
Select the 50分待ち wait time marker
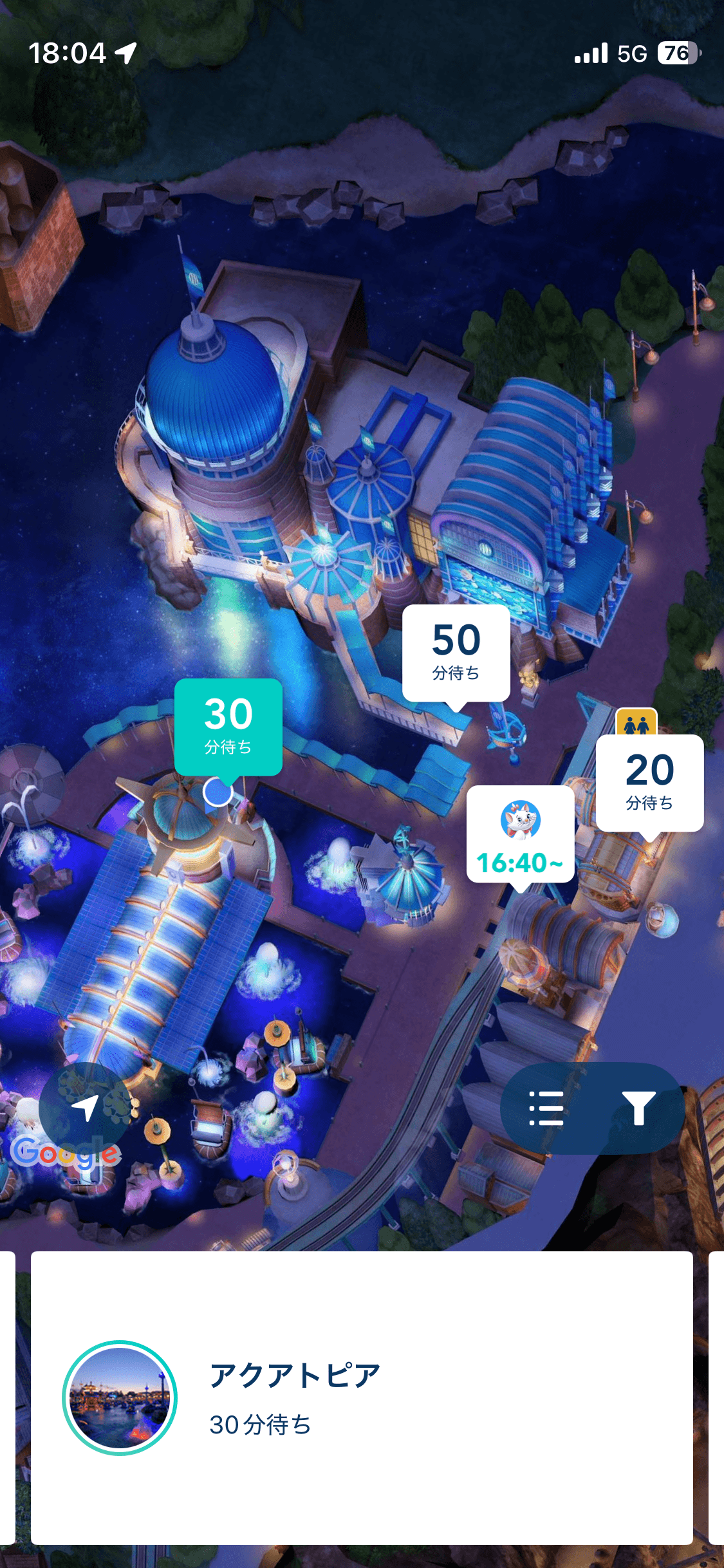pyautogui.click(x=456, y=652)
